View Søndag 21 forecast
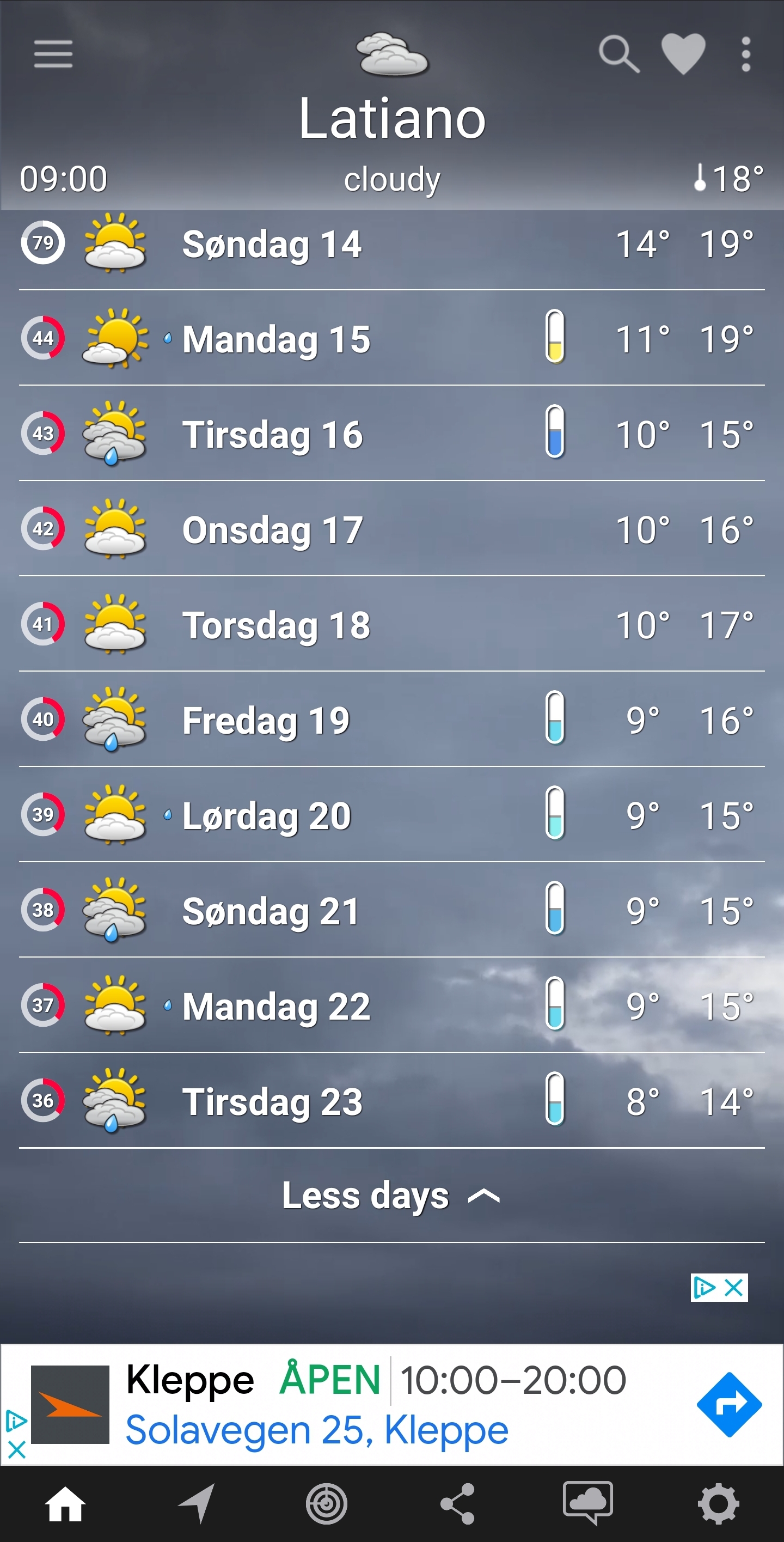Viewport: 784px width, 1542px height. (x=391, y=910)
